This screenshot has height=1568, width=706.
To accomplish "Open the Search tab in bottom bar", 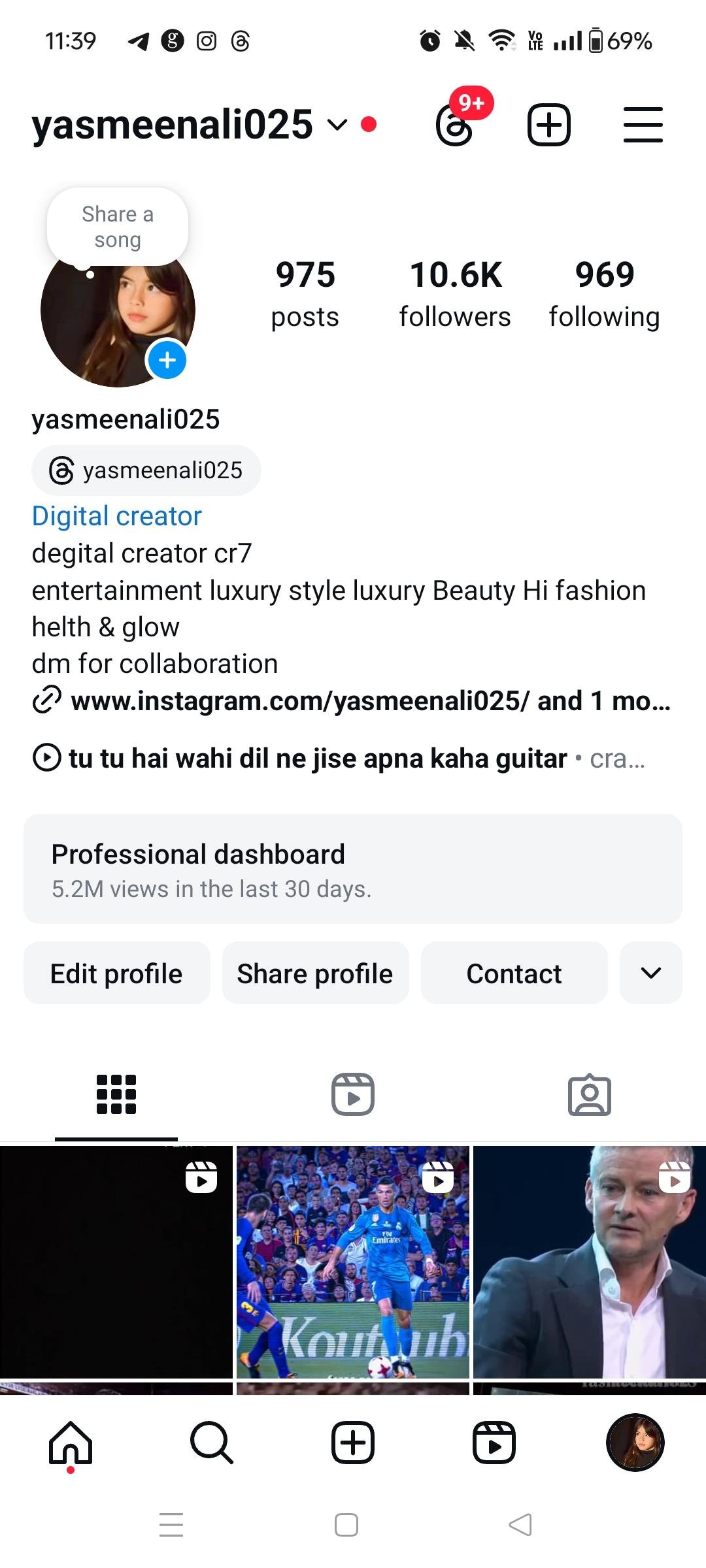I will [x=212, y=1443].
